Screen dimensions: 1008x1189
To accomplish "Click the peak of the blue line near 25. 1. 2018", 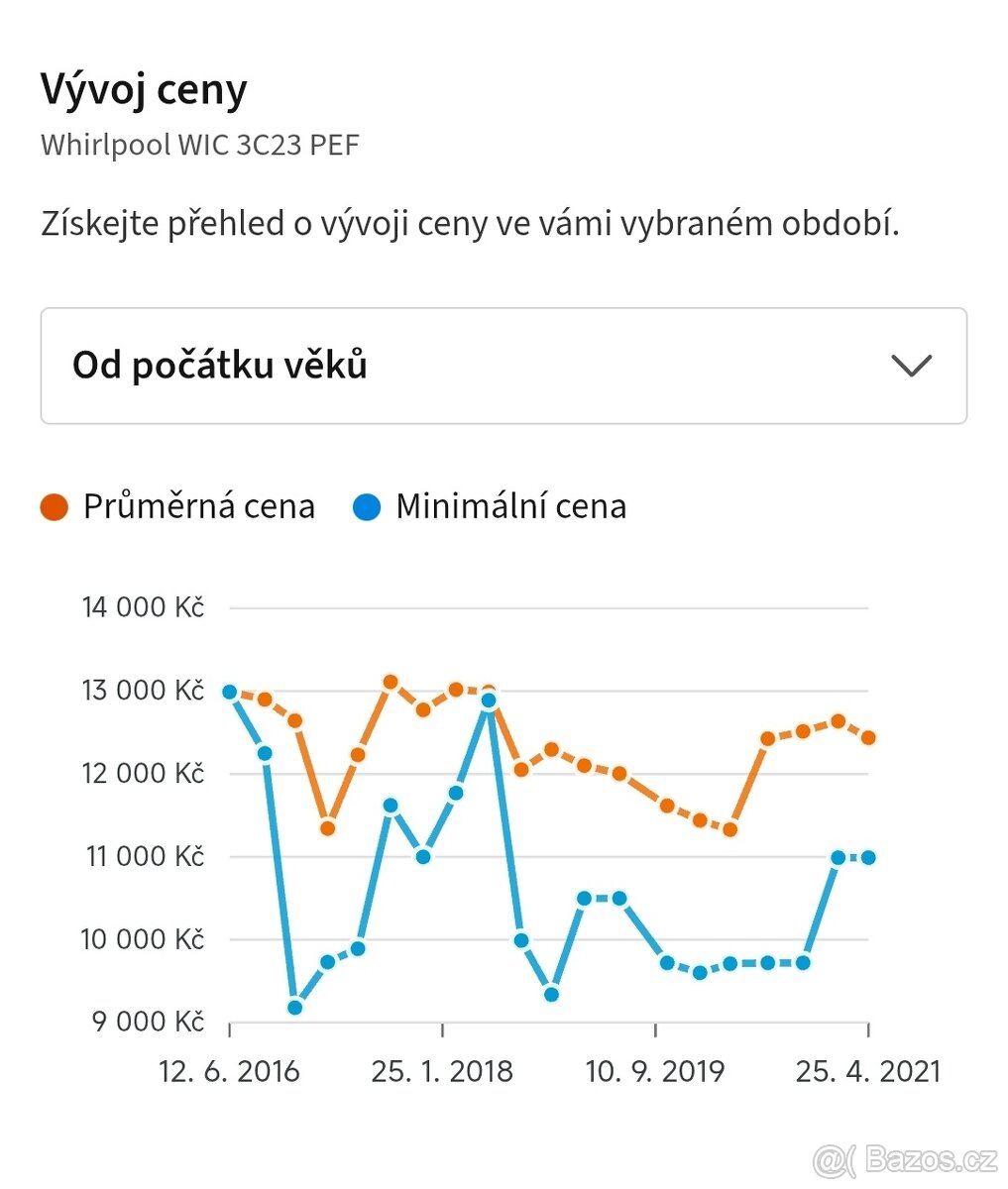I will 487,700.
